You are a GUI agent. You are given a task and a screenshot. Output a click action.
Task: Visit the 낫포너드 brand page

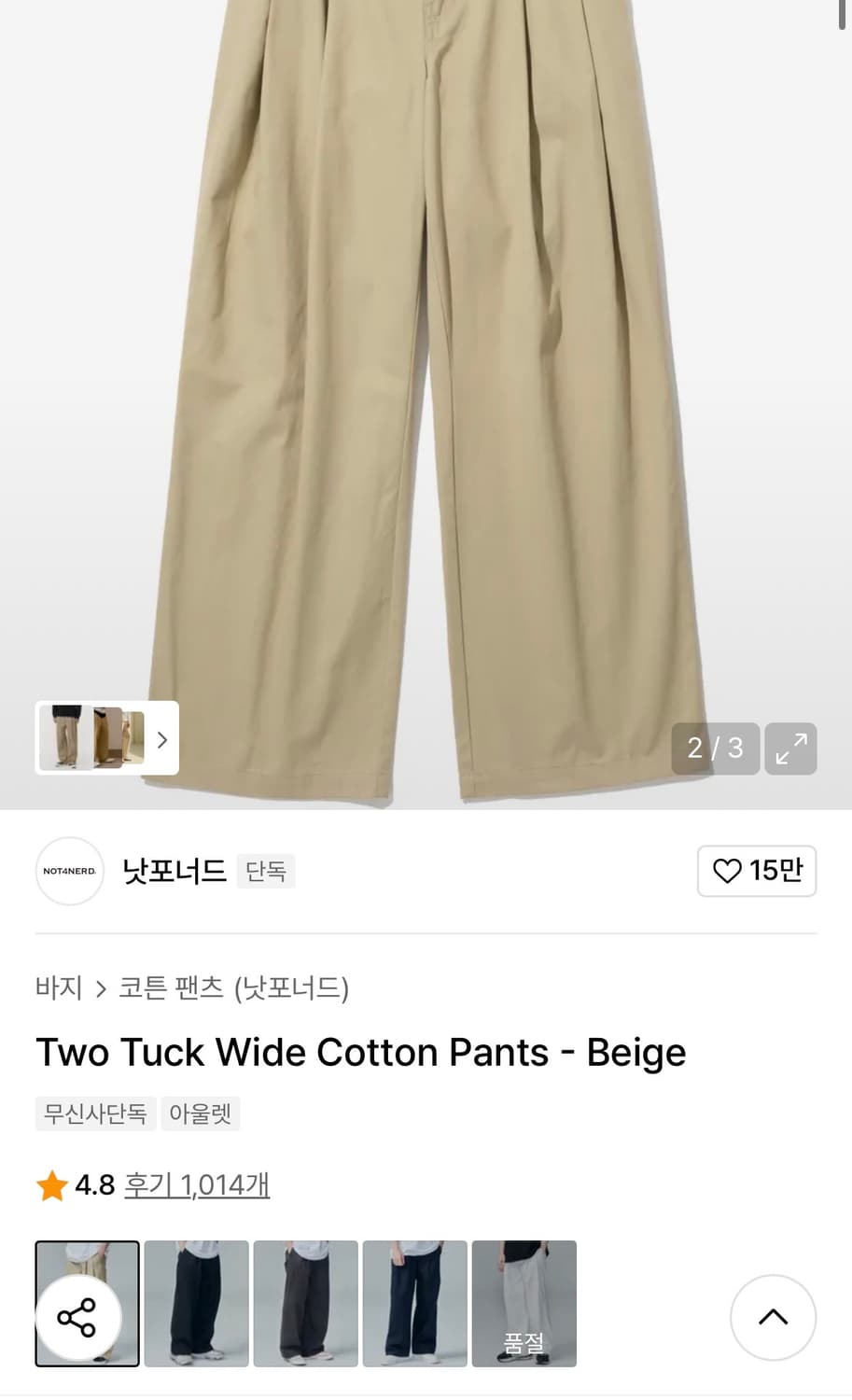click(174, 871)
